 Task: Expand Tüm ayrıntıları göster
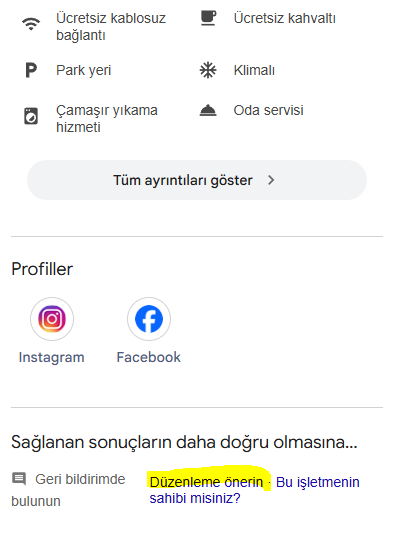tap(197, 180)
